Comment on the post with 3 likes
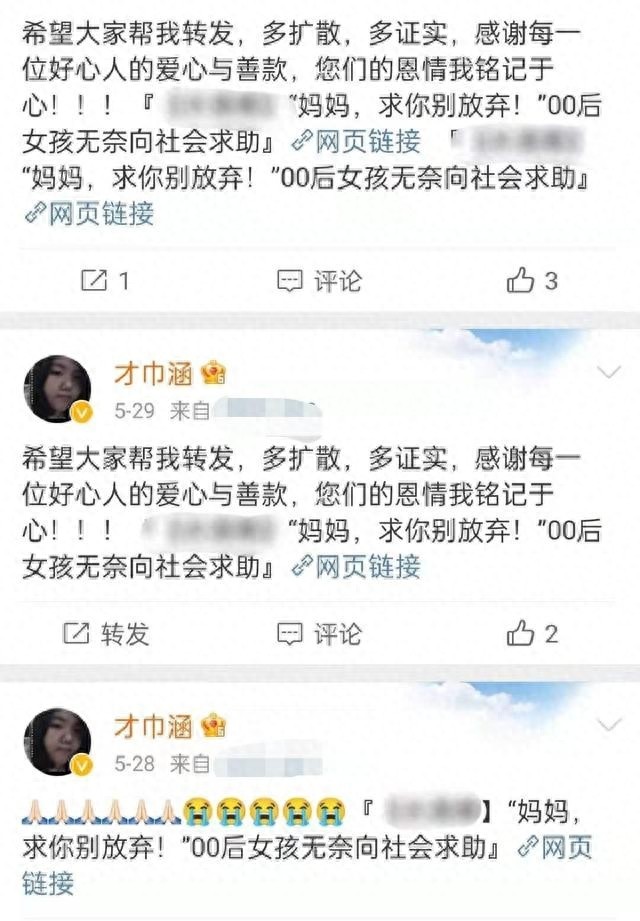Screen dimensions: 640x921 [x=319, y=281]
